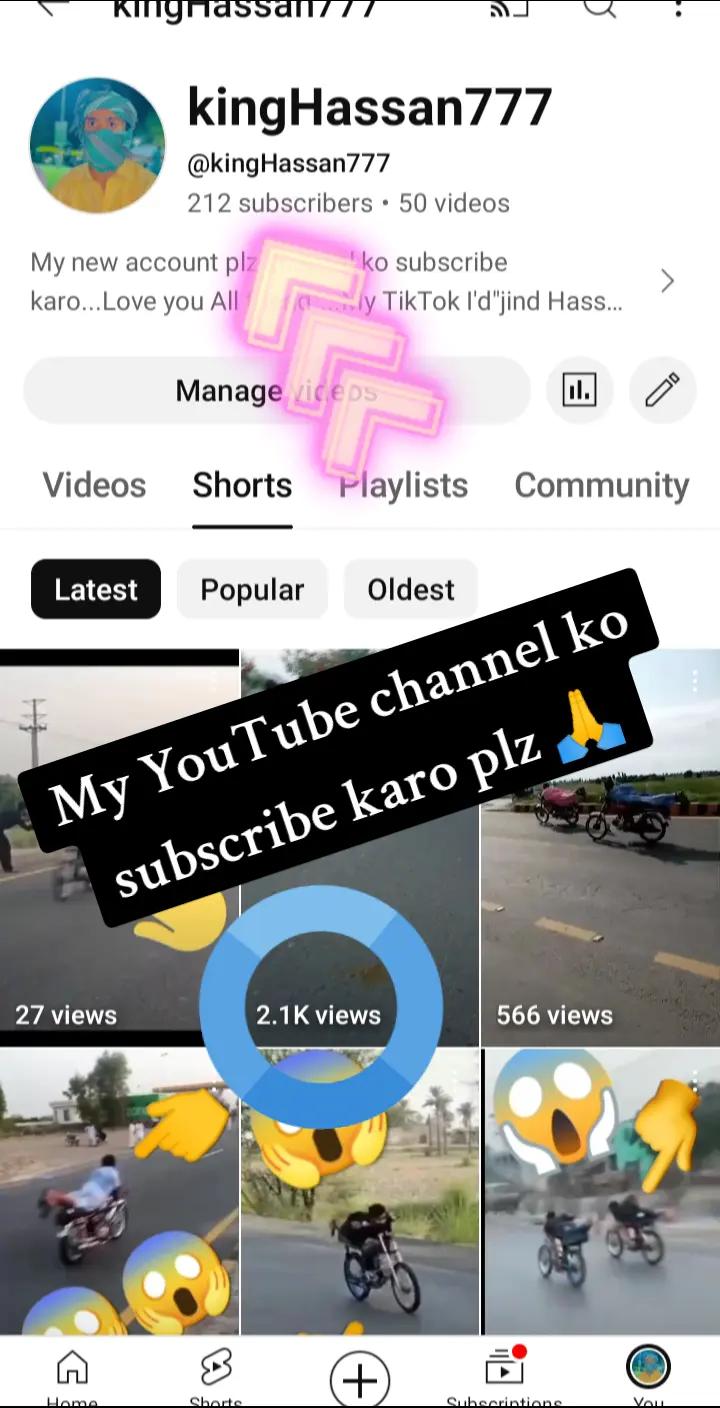Open the search icon in top bar
The height and width of the screenshot is (1408, 720).
(599, 8)
